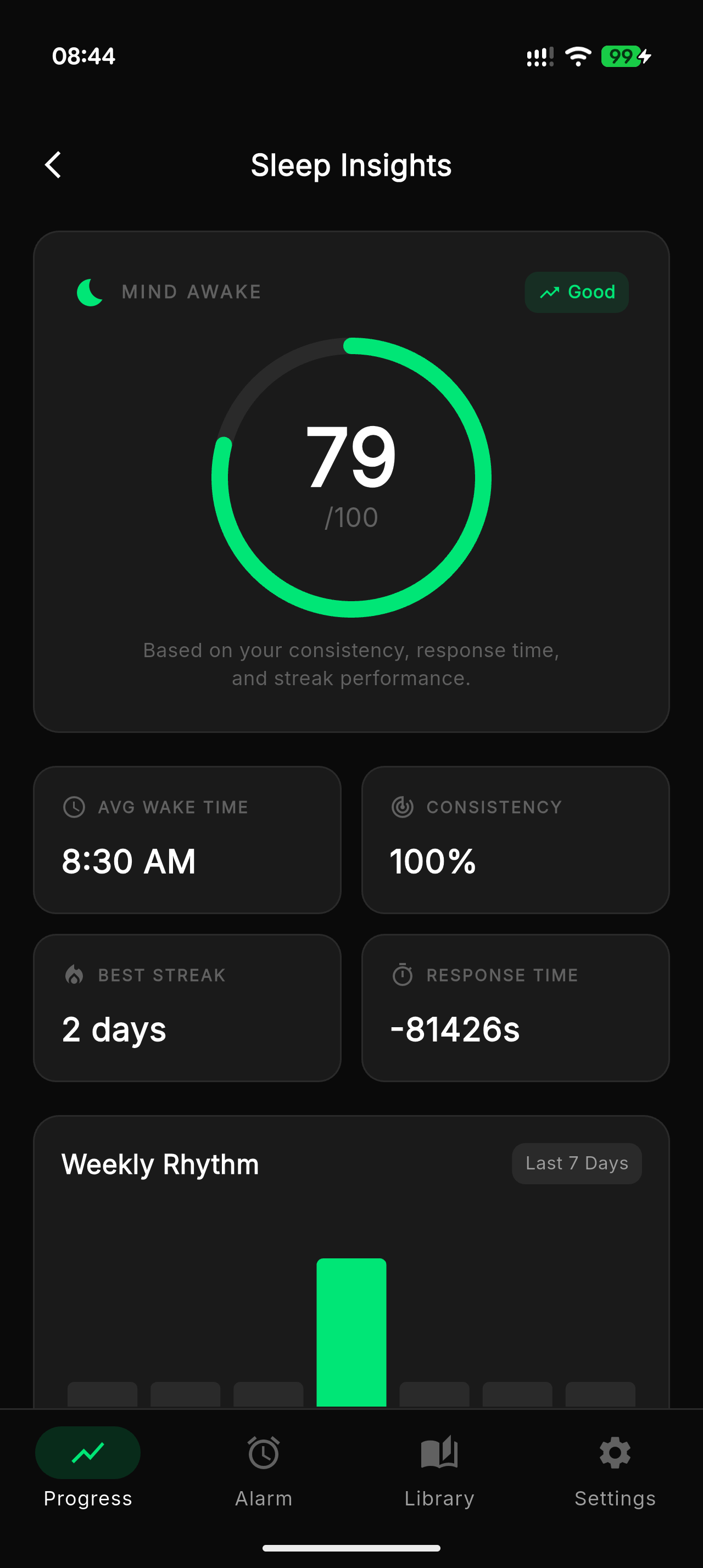703x1568 pixels.
Task: Tap the Sleep Insights title
Action: pyautogui.click(x=351, y=164)
